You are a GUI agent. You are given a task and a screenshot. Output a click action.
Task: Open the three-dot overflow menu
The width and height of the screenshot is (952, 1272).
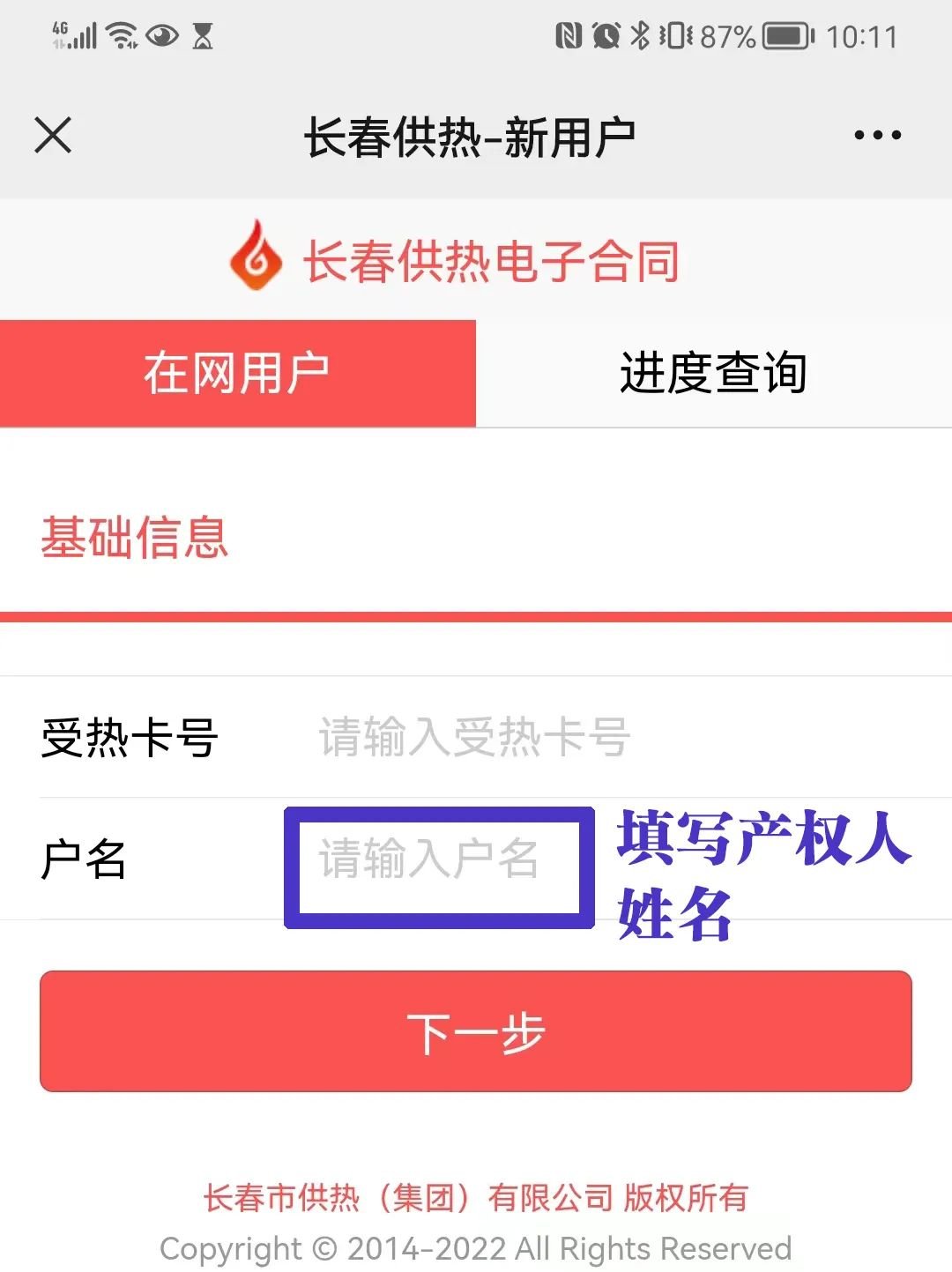click(877, 136)
